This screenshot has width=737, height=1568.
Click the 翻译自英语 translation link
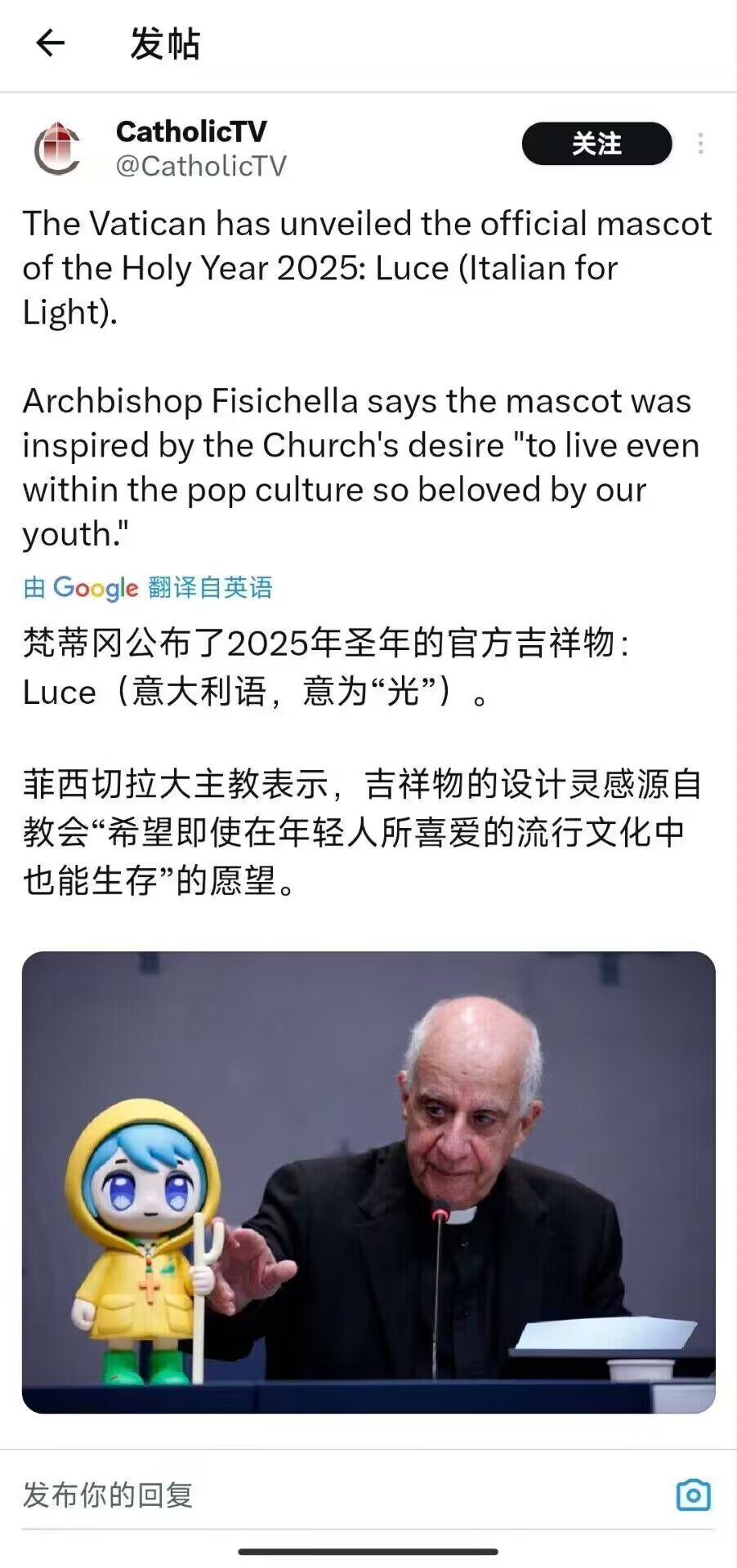(x=211, y=587)
